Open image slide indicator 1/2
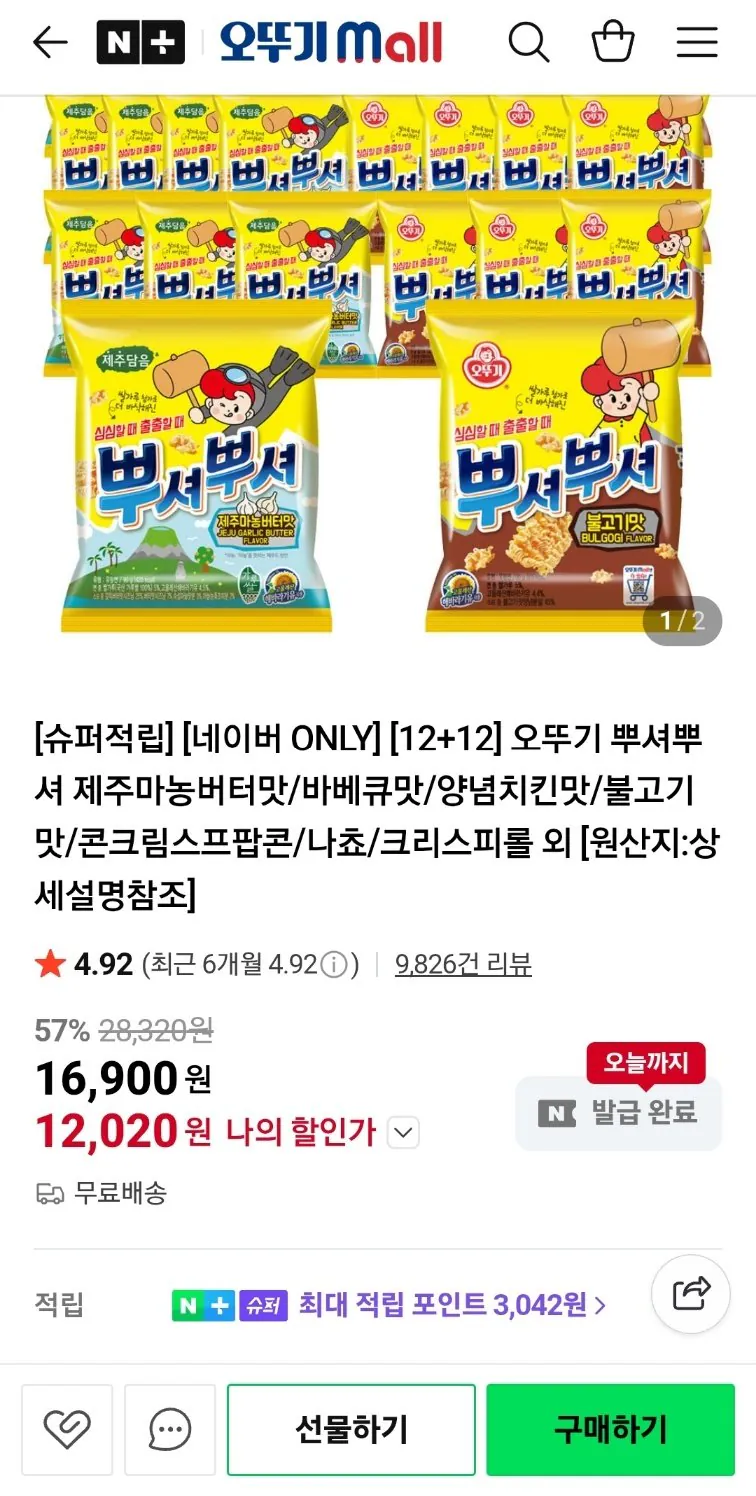The image size is (756, 1496). point(682,620)
